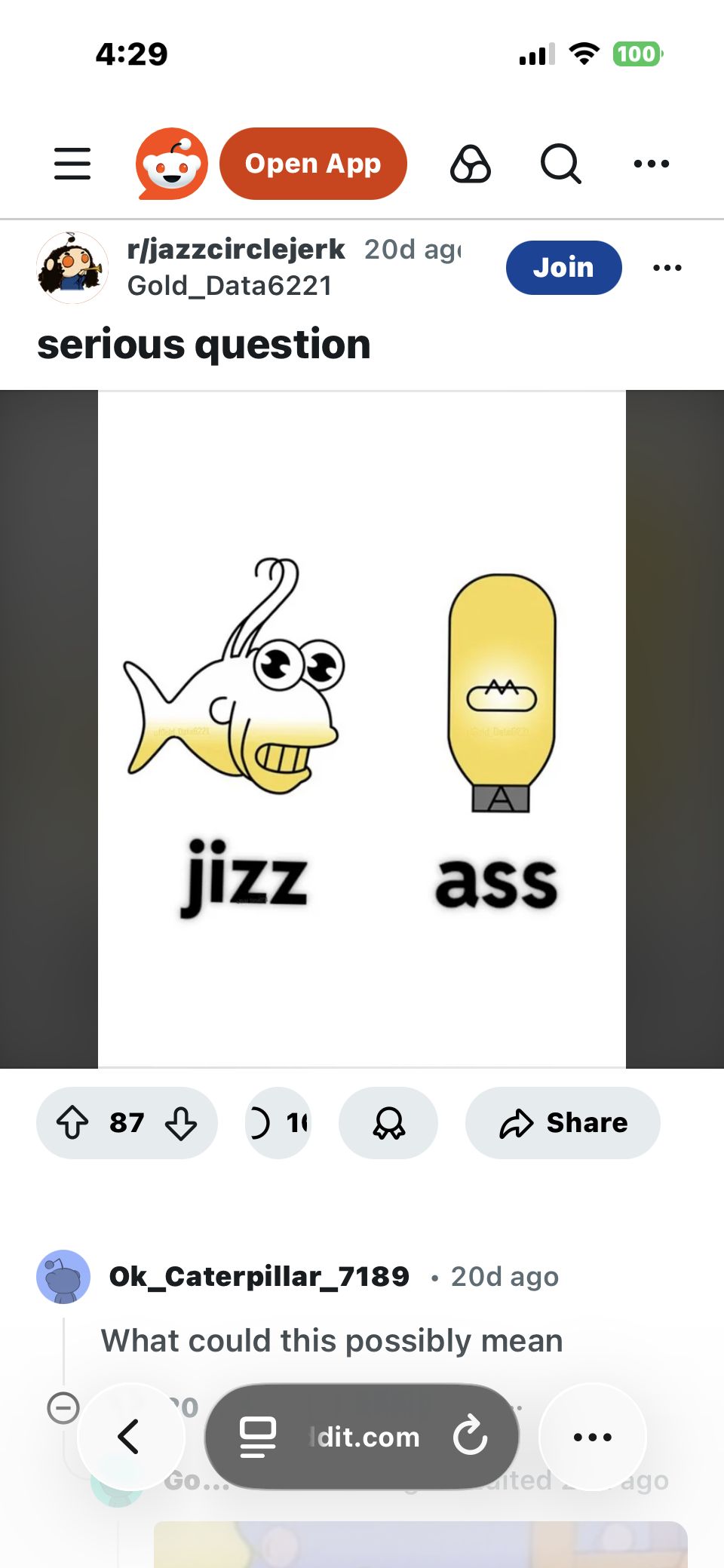Give an award to this post
This screenshot has height=1568, width=724.
tap(388, 1123)
